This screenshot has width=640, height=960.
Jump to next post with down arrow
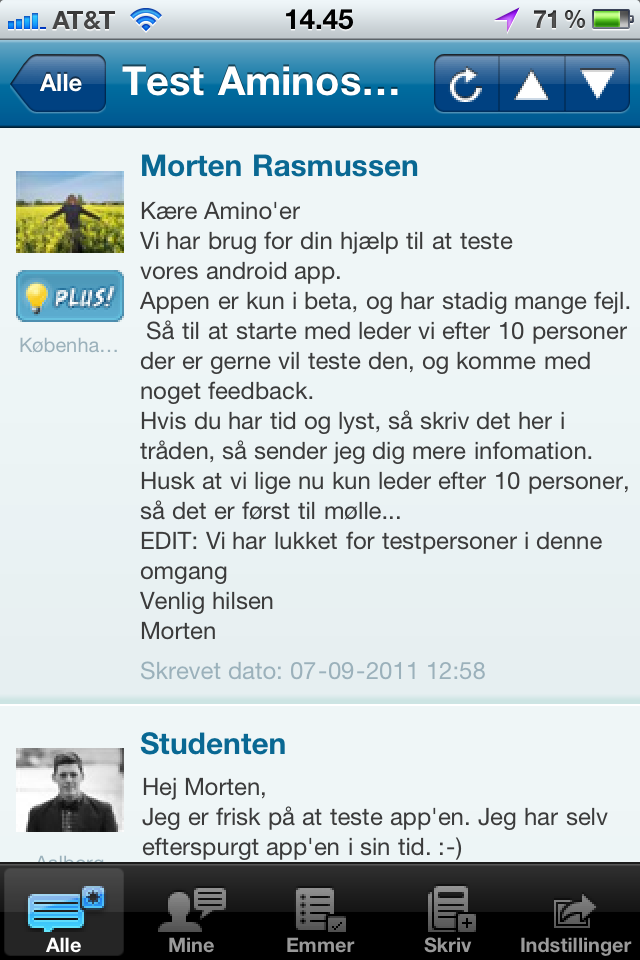[597, 84]
